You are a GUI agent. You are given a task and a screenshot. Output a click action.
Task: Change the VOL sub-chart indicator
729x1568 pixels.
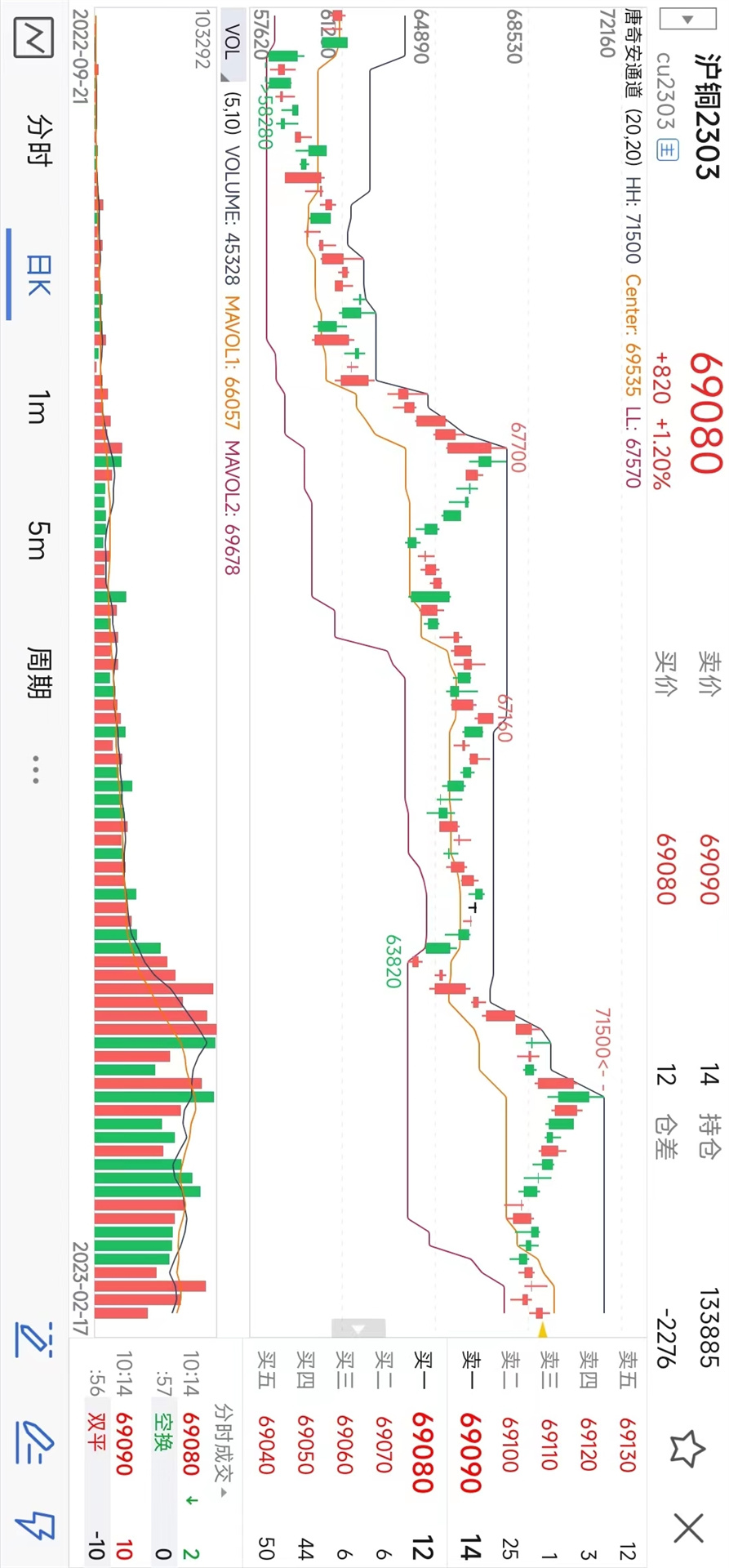[x=233, y=51]
